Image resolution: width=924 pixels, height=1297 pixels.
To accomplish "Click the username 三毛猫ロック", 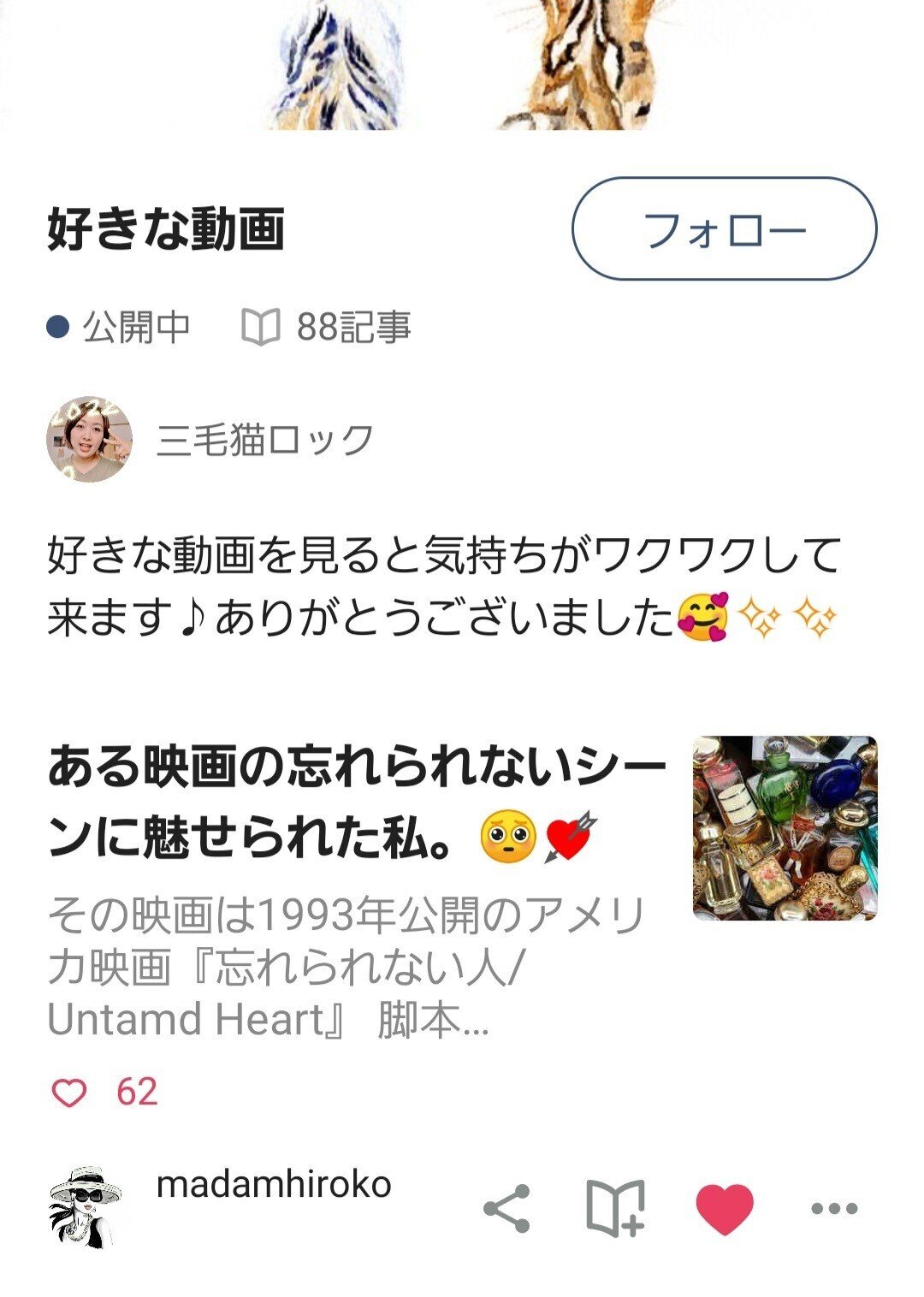I will [265, 438].
